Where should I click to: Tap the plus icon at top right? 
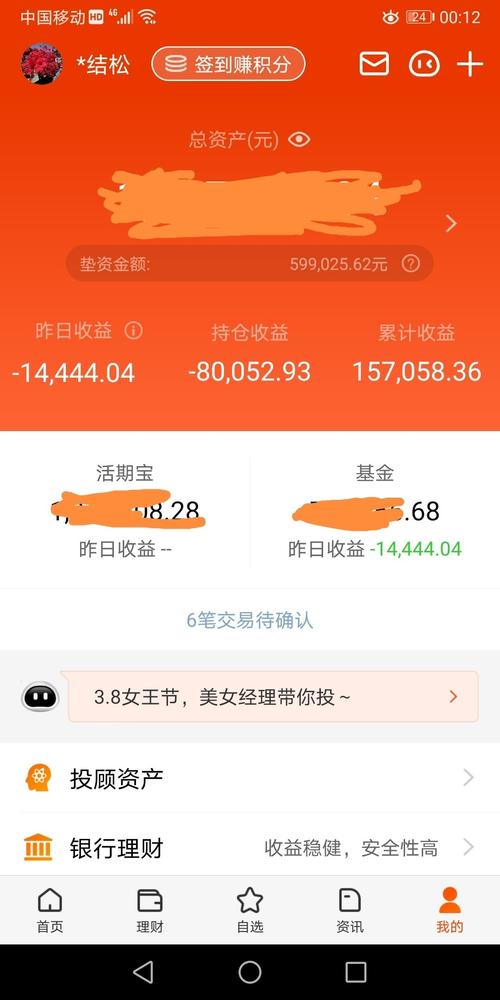click(470, 64)
